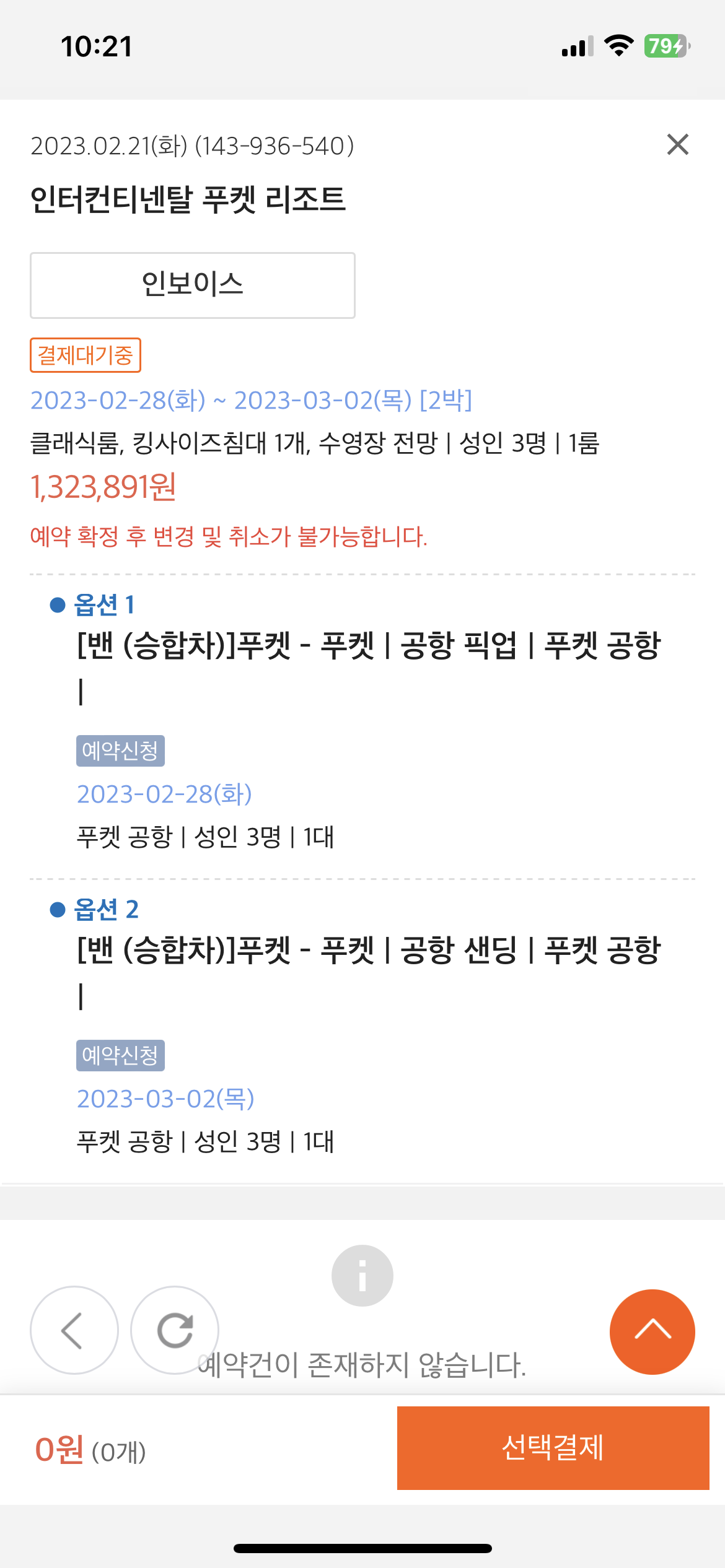725x1568 pixels.
Task: Go back using the left arrow button
Action: [74, 1330]
